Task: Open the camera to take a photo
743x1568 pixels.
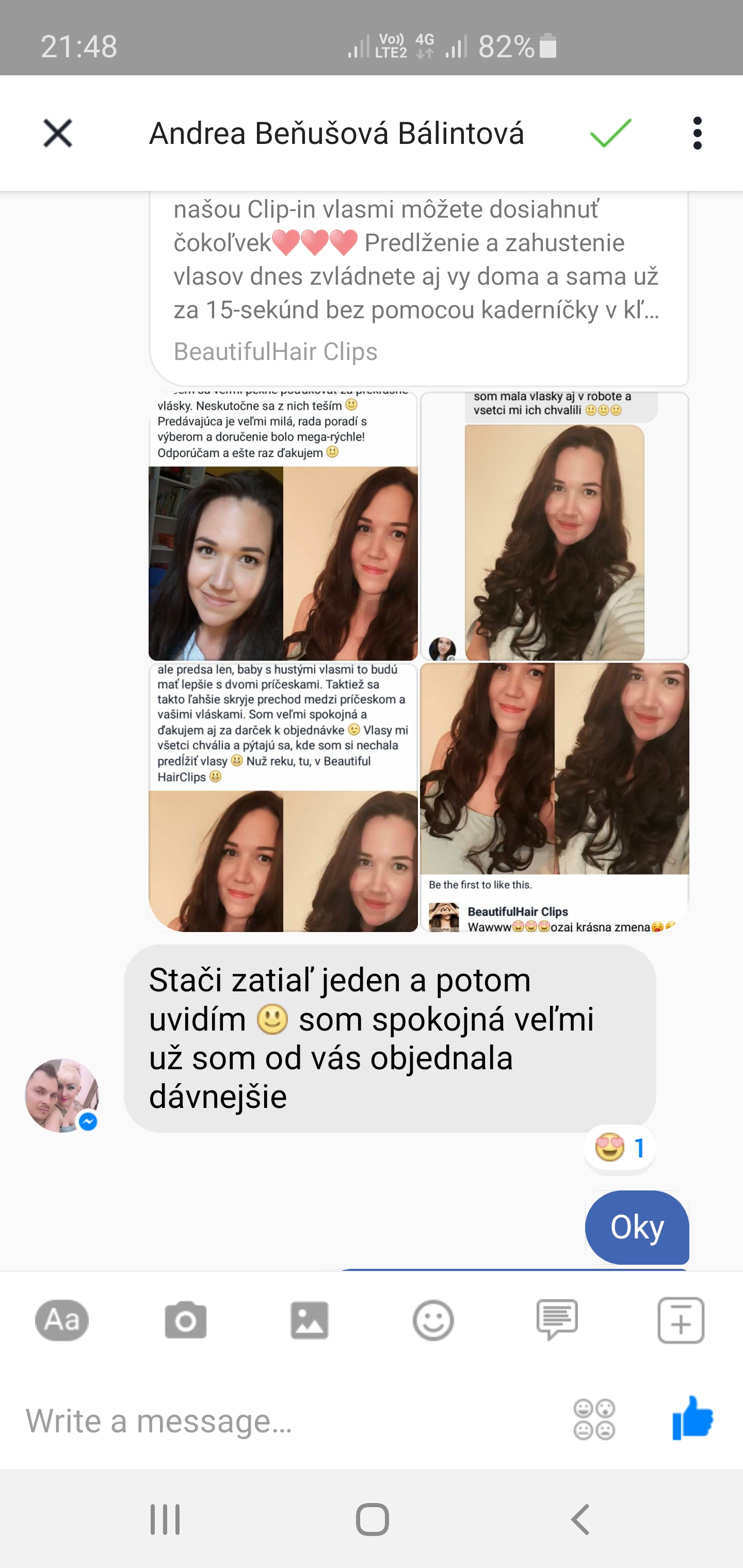Action: 186,1320
